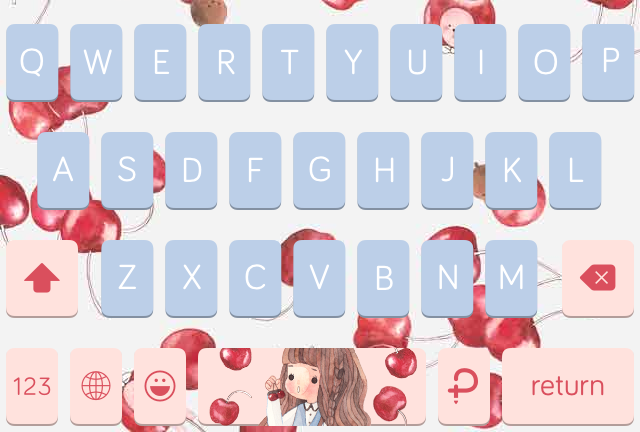The width and height of the screenshot is (640, 432).
Task: Switch to the 123 numbers layout
Action: (x=32, y=386)
